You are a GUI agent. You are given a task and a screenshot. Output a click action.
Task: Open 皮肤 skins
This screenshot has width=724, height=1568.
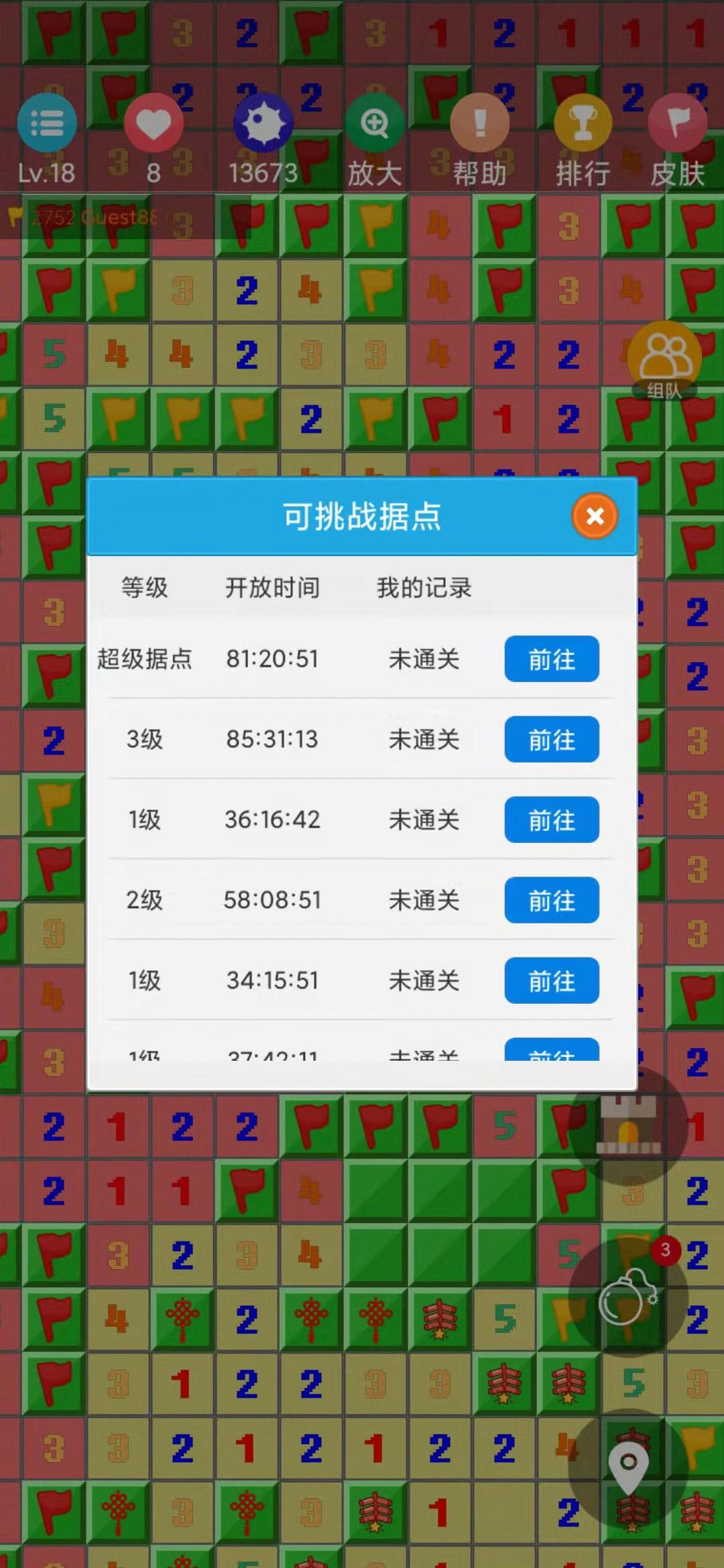pyautogui.click(x=677, y=124)
